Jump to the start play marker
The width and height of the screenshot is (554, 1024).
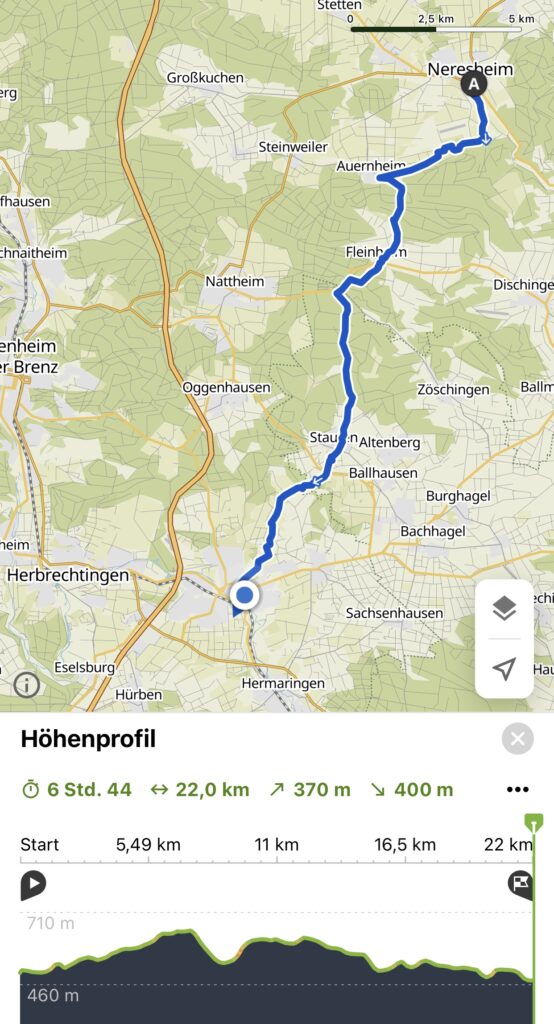click(x=33, y=885)
